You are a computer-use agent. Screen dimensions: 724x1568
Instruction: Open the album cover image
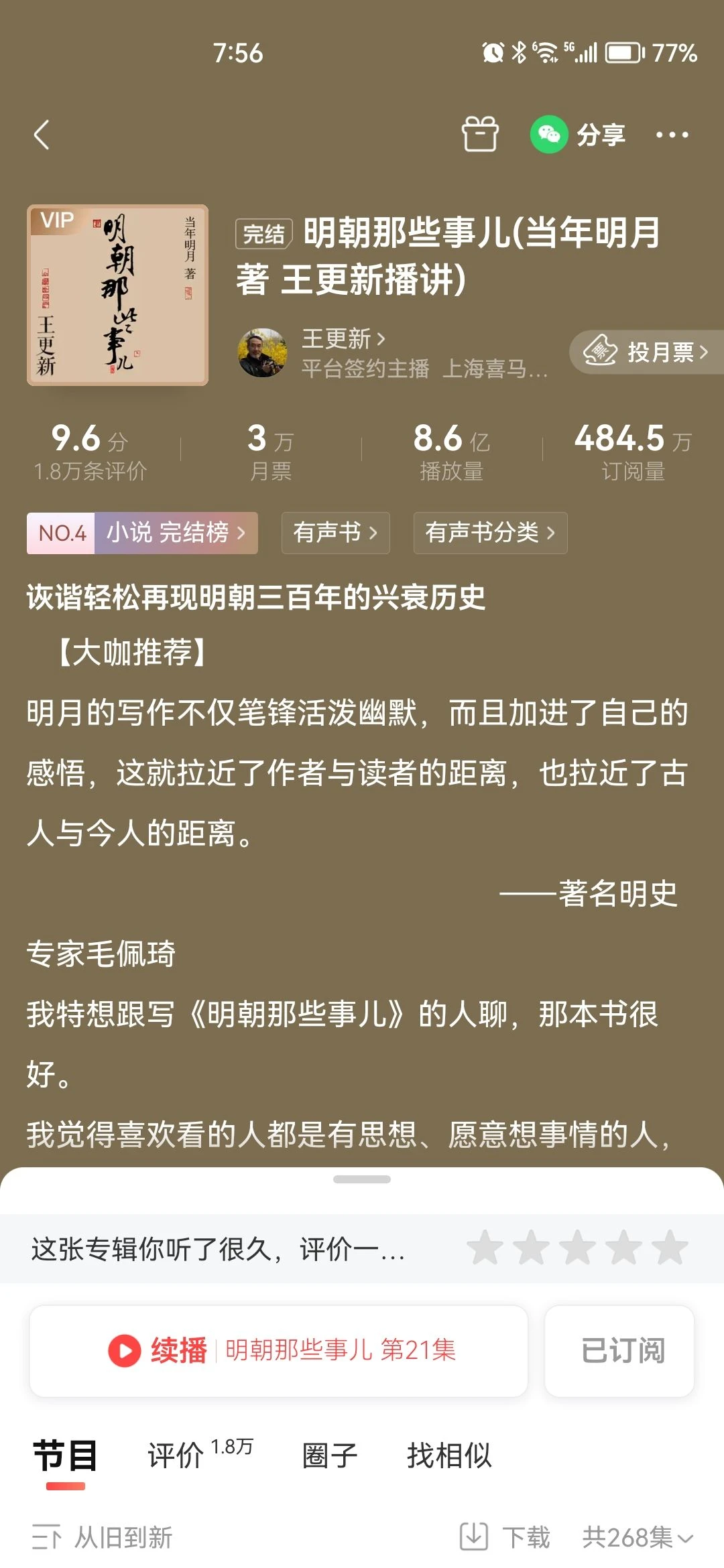click(117, 295)
